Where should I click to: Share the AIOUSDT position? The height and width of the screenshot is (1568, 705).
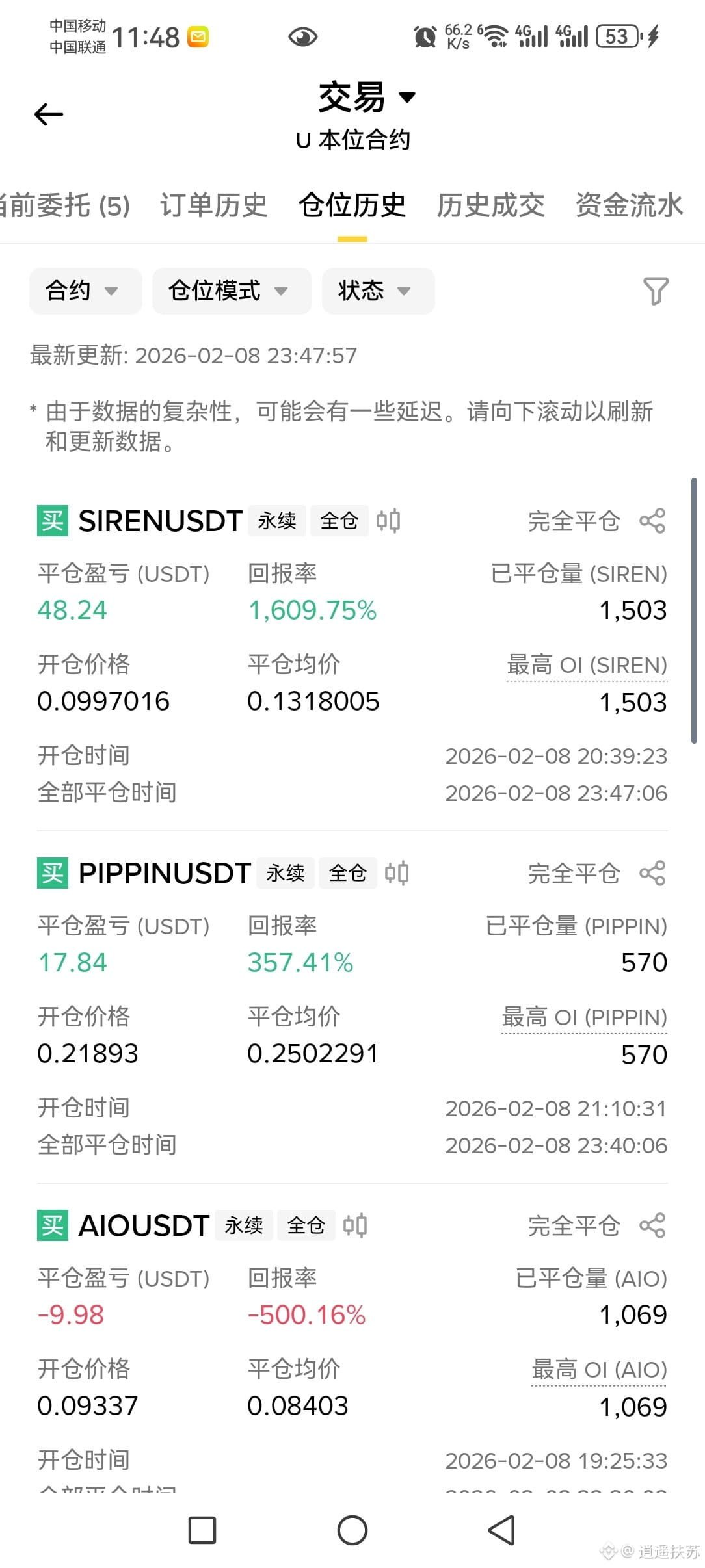652,1225
